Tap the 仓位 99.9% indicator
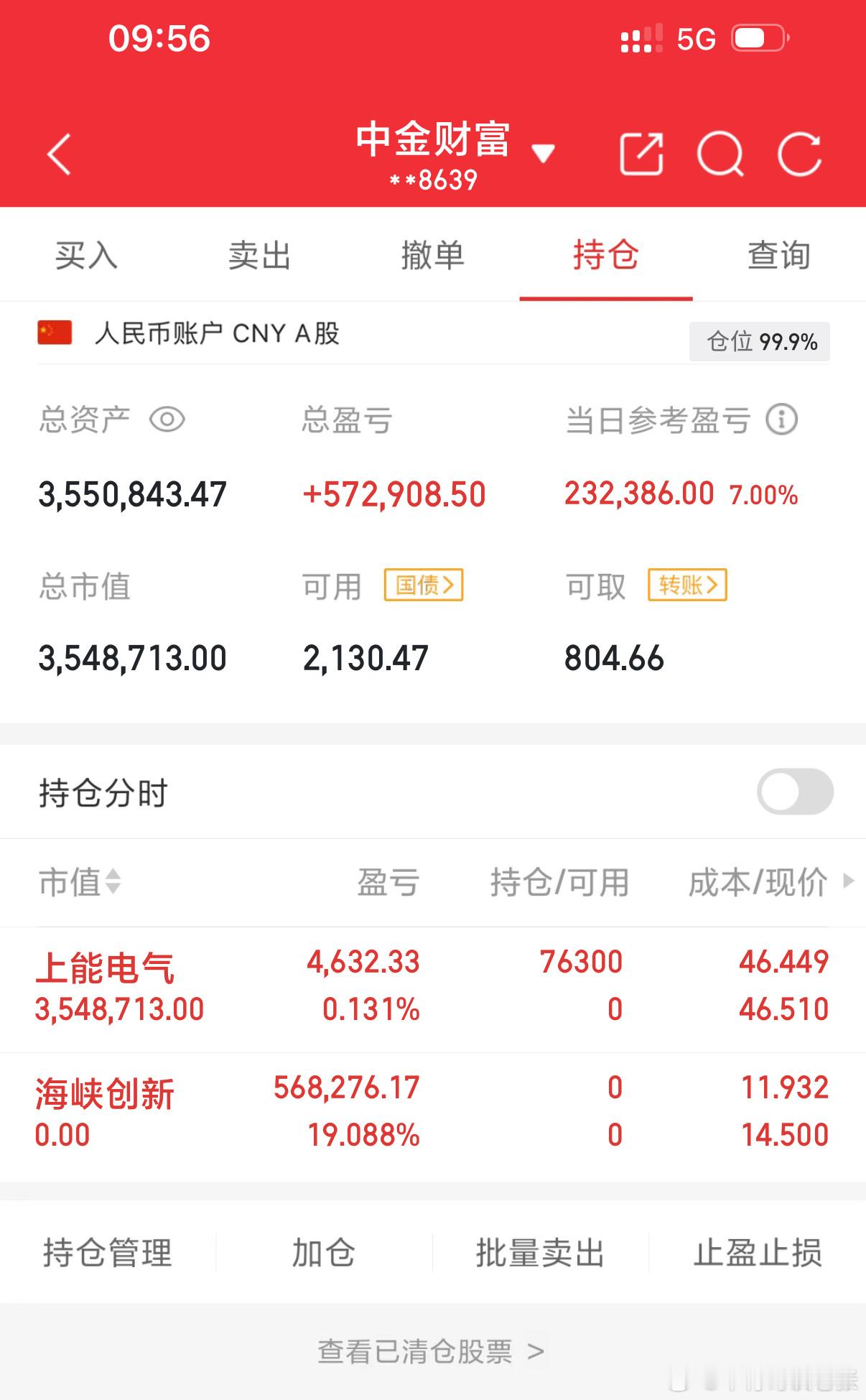This screenshot has height=1400, width=866. [758, 342]
